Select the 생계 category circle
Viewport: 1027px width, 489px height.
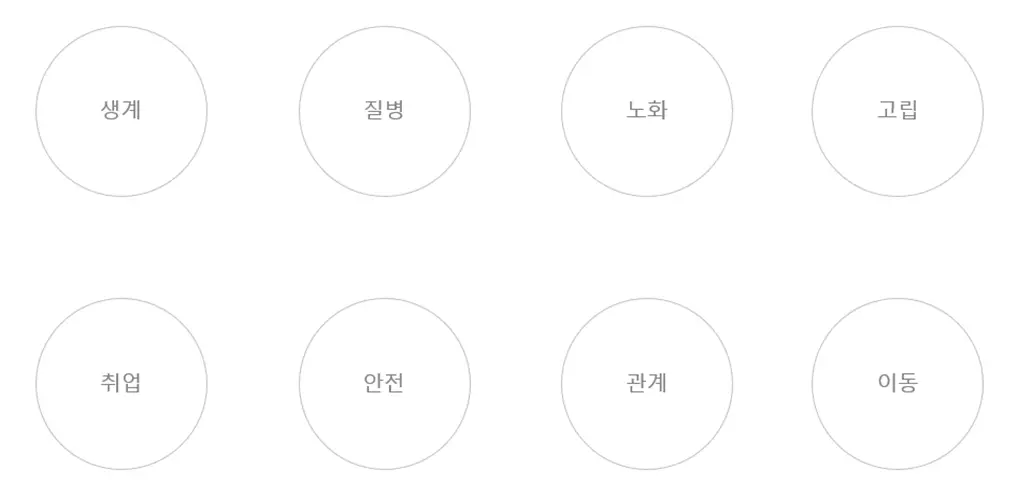121,111
